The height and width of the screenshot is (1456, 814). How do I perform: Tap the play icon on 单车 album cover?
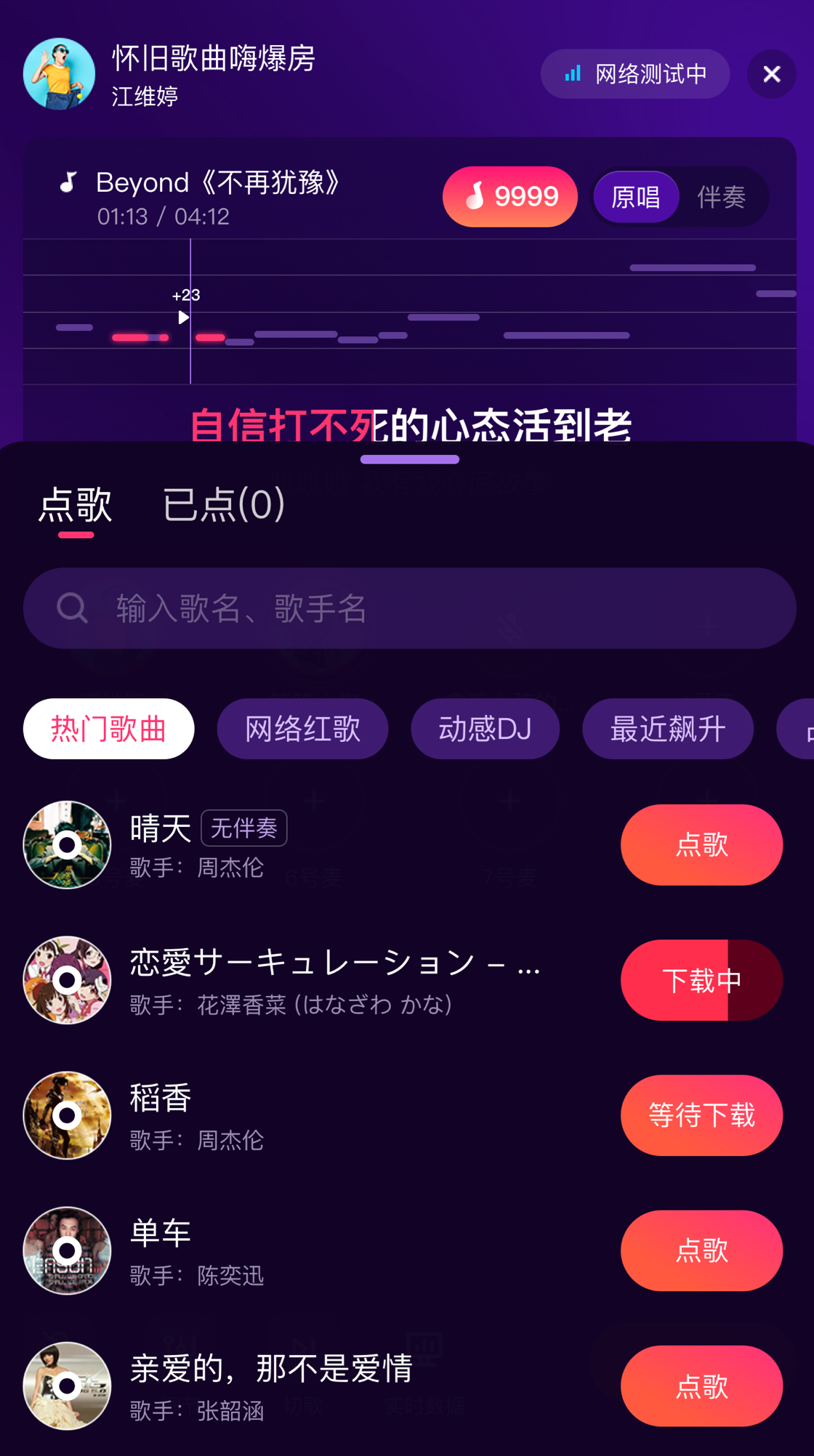67,1251
